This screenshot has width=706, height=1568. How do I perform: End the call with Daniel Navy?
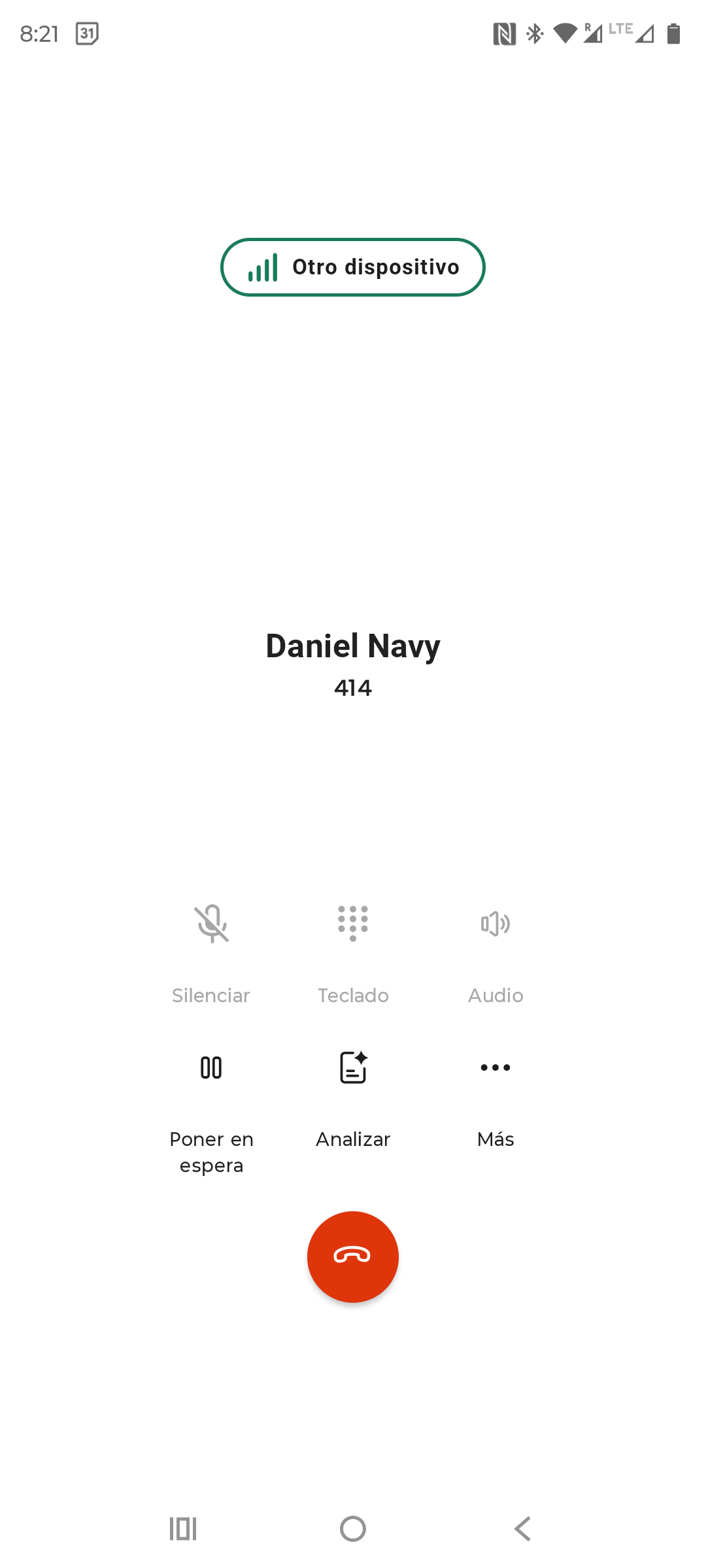click(x=353, y=1256)
